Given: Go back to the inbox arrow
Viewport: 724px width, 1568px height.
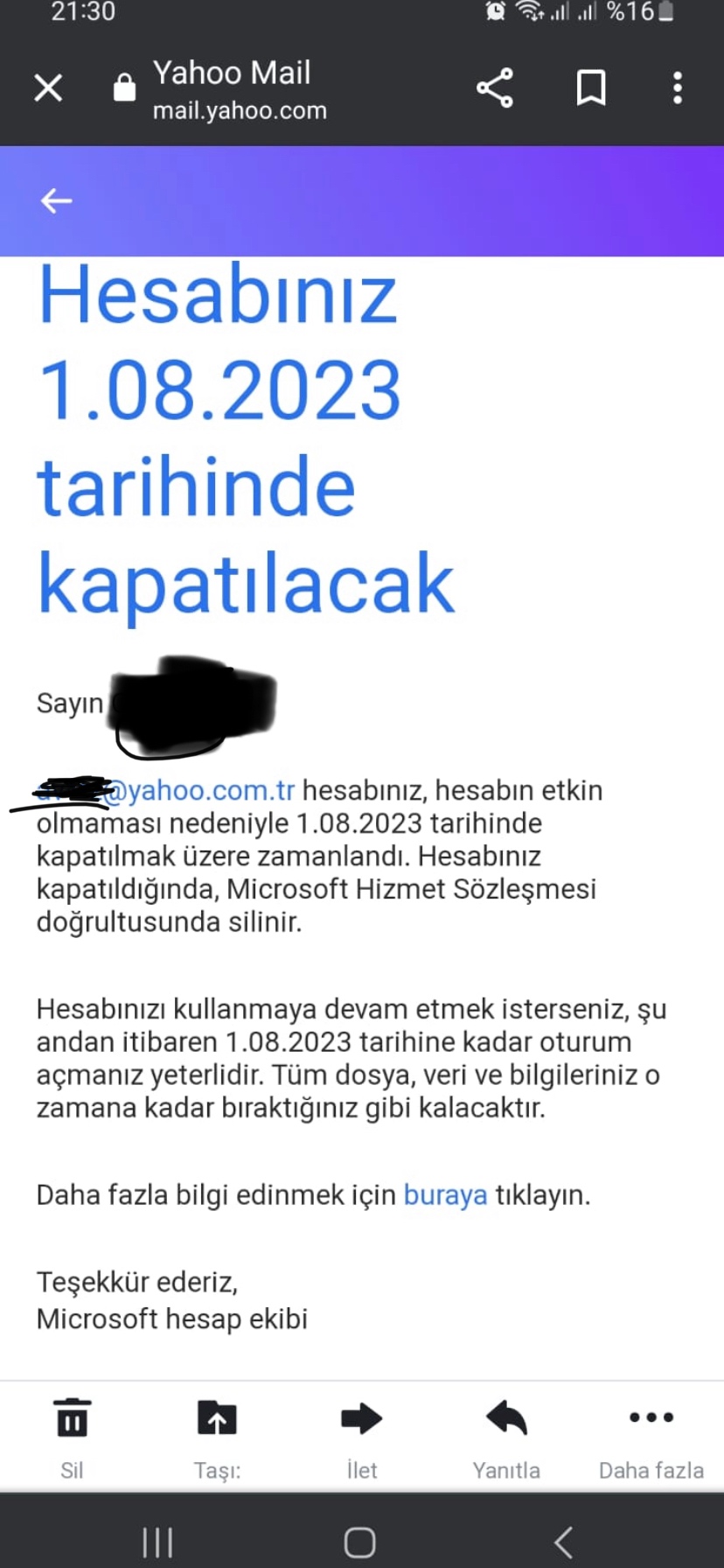Looking at the screenshot, I should (x=56, y=201).
